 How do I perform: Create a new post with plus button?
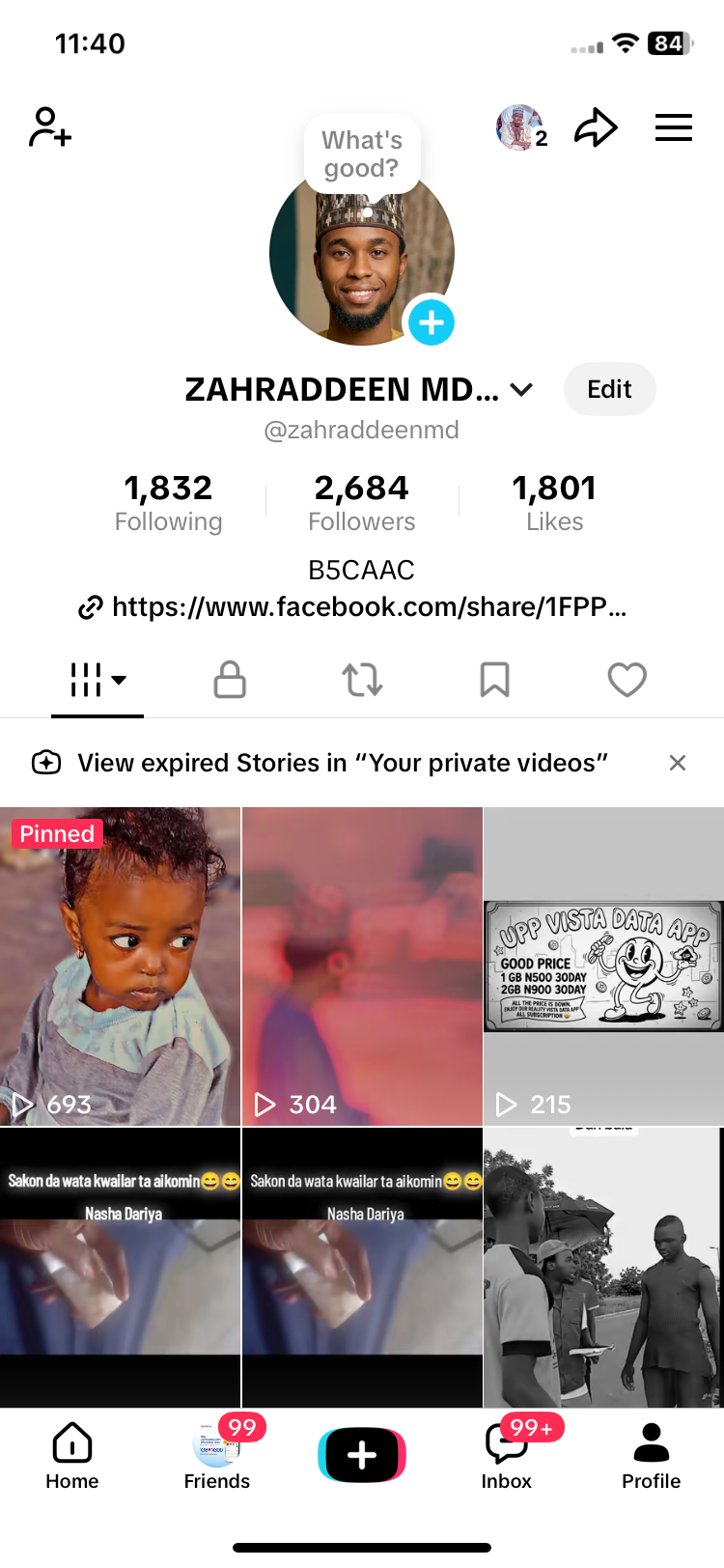(x=362, y=1454)
